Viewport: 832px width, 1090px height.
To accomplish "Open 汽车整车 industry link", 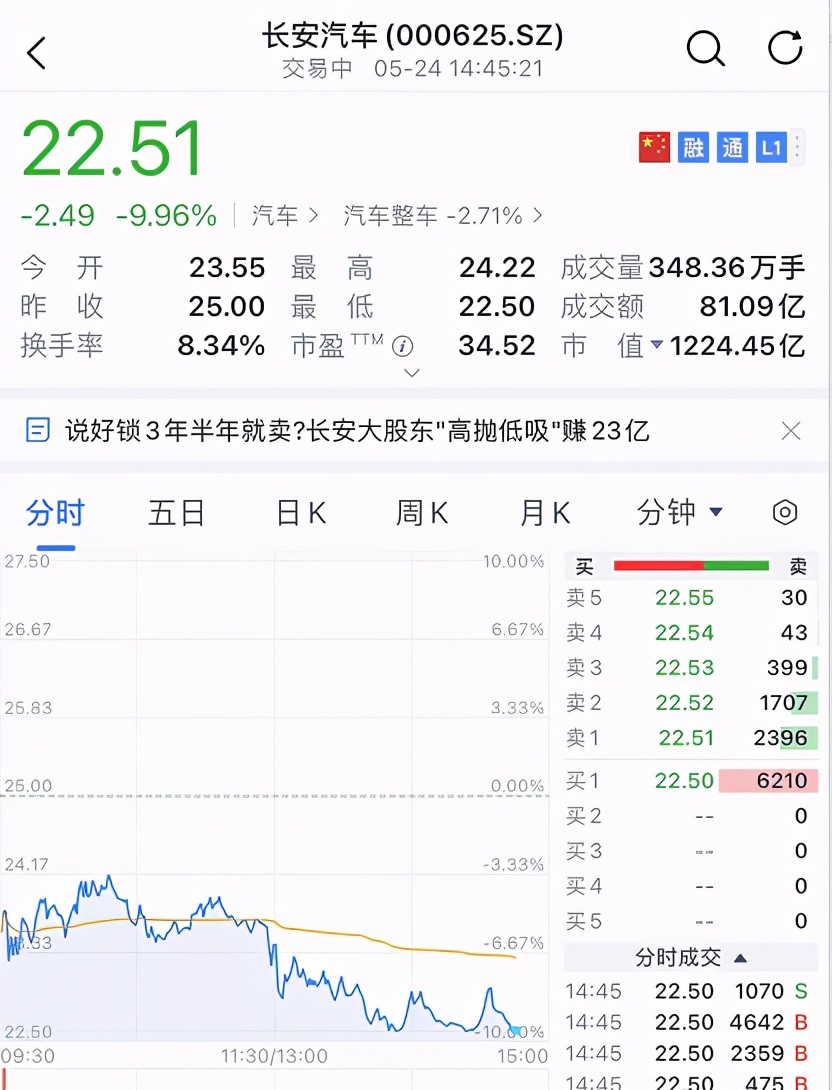I will (x=442, y=215).
